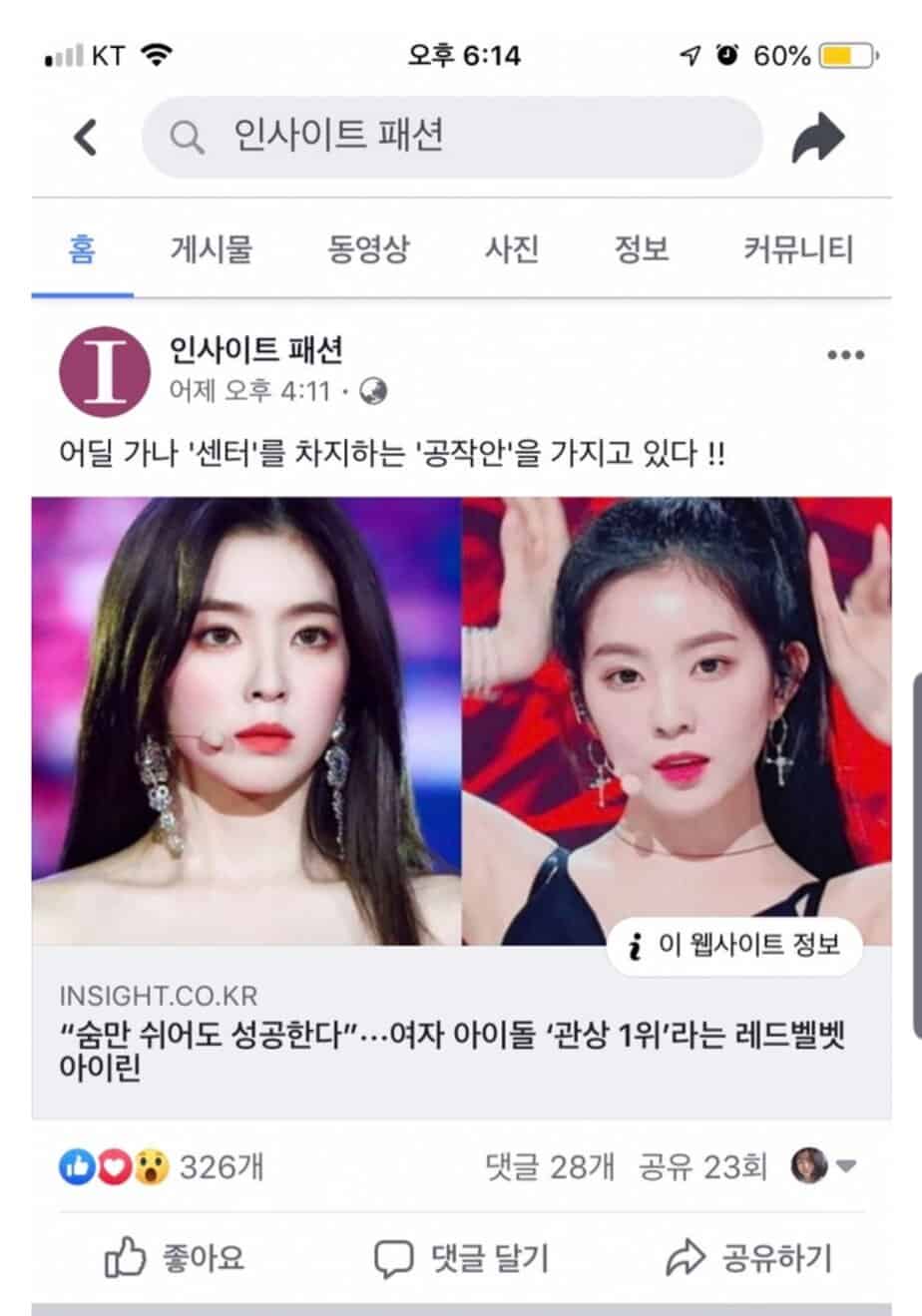Tap the 인사이트 패션 search field
Viewport: 922px width, 1316px height.
click(x=452, y=137)
